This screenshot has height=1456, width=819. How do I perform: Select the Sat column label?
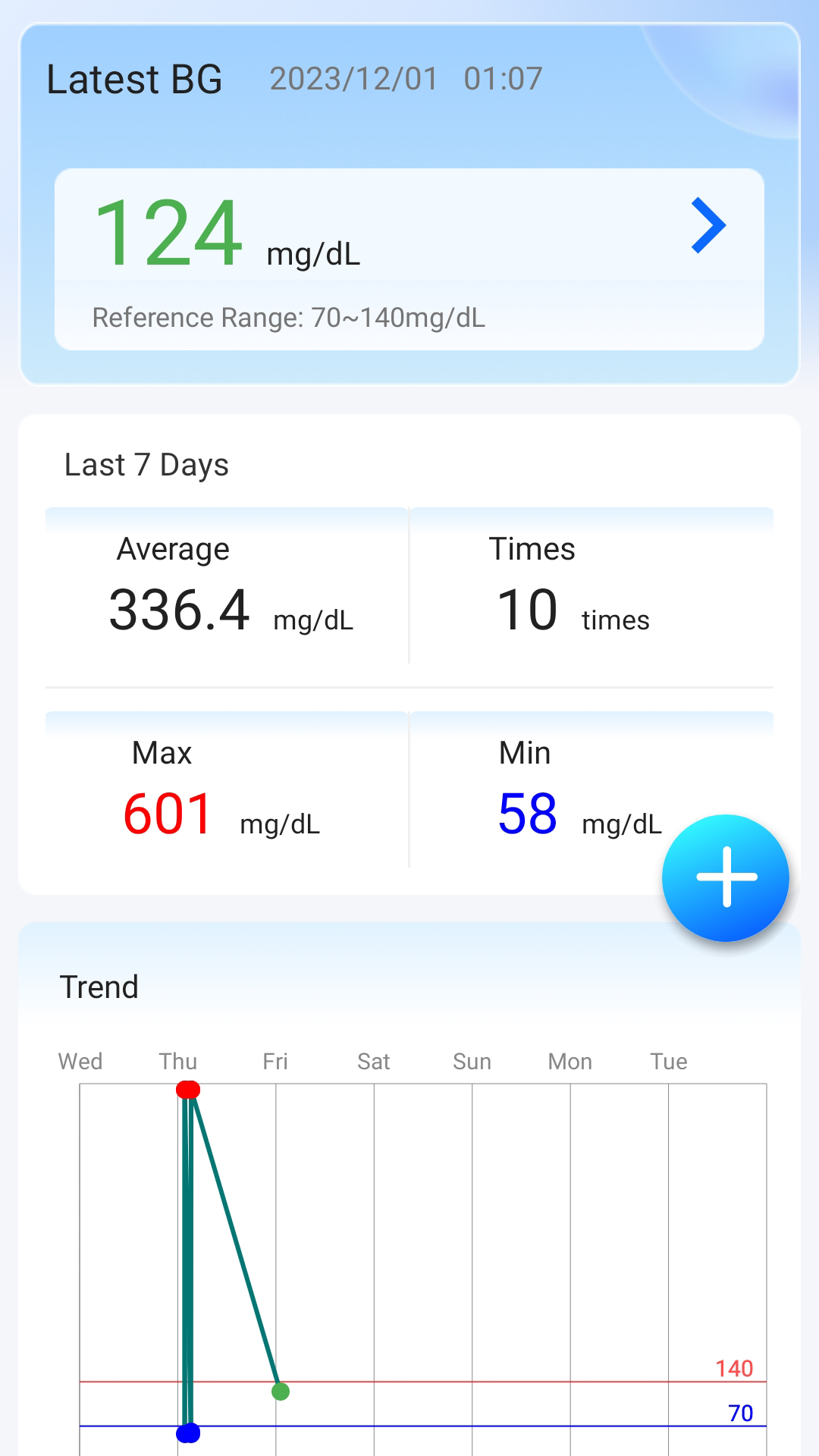(374, 1061)
